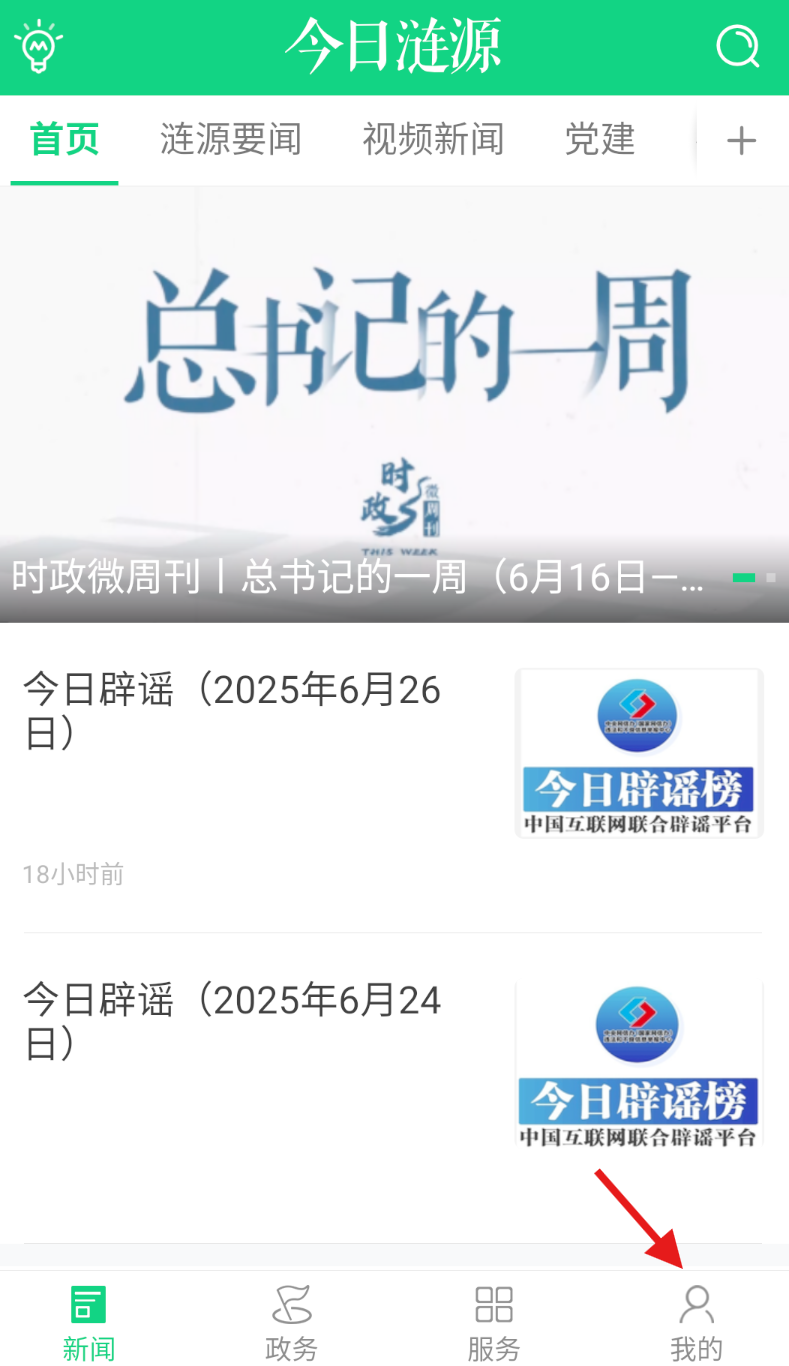Stay on the 首页 home tab
Screen dimensions: 789x1366
click(63, 140)
